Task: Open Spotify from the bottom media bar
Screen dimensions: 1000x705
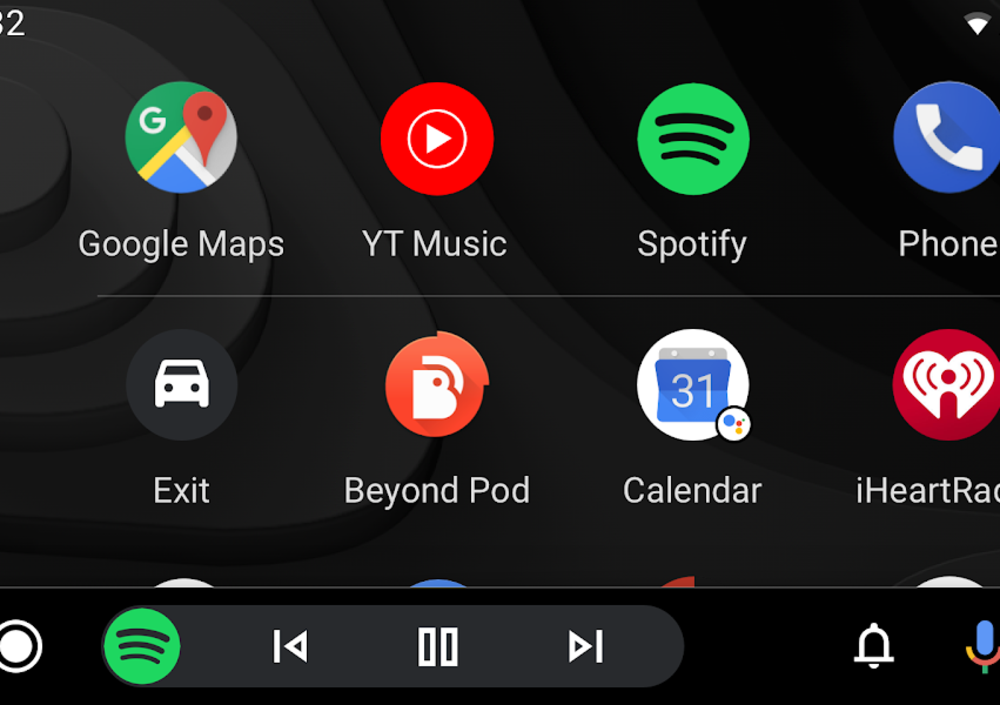Action: [142, 647]
